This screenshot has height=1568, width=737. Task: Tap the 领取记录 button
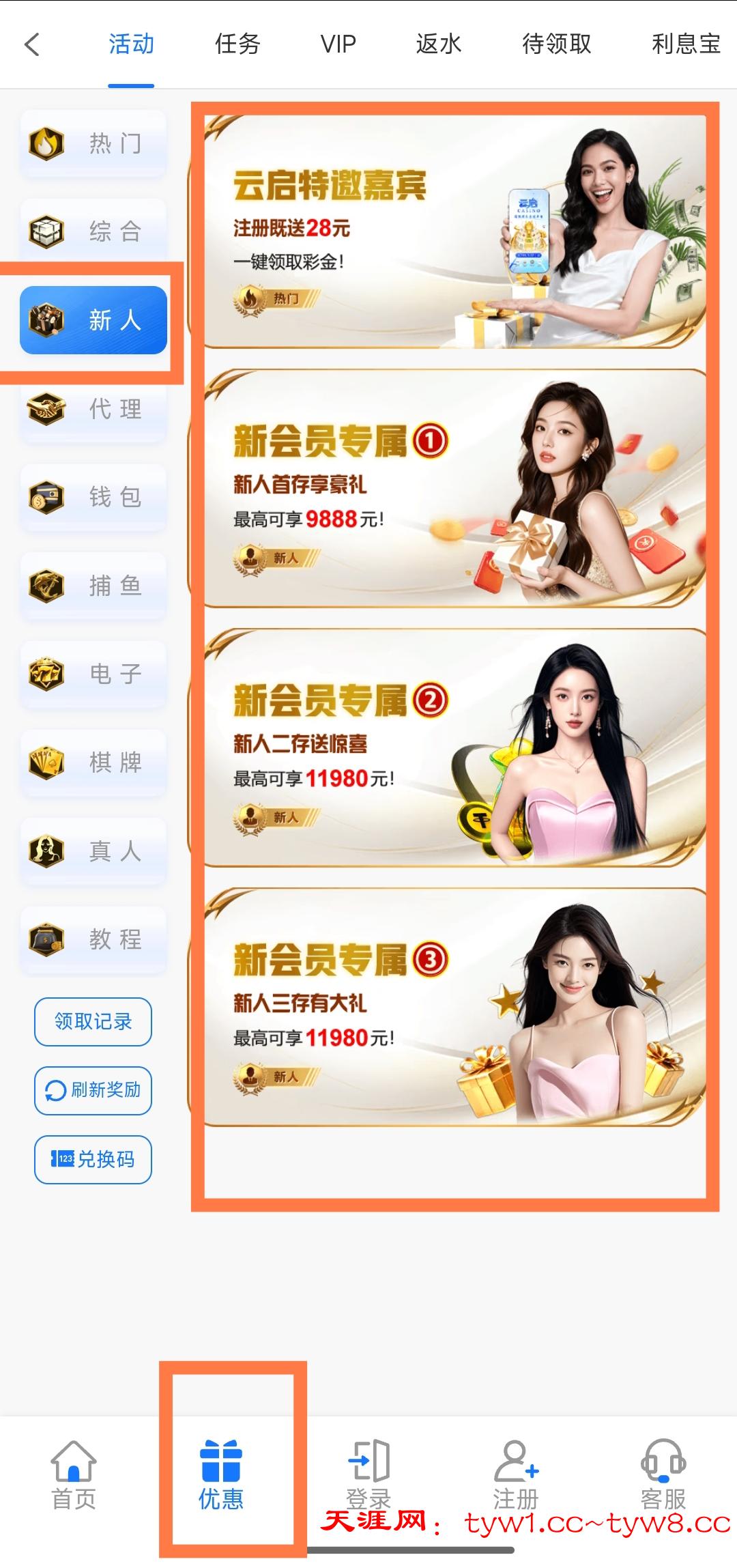pyautogui.click(x=93, y=1022)
